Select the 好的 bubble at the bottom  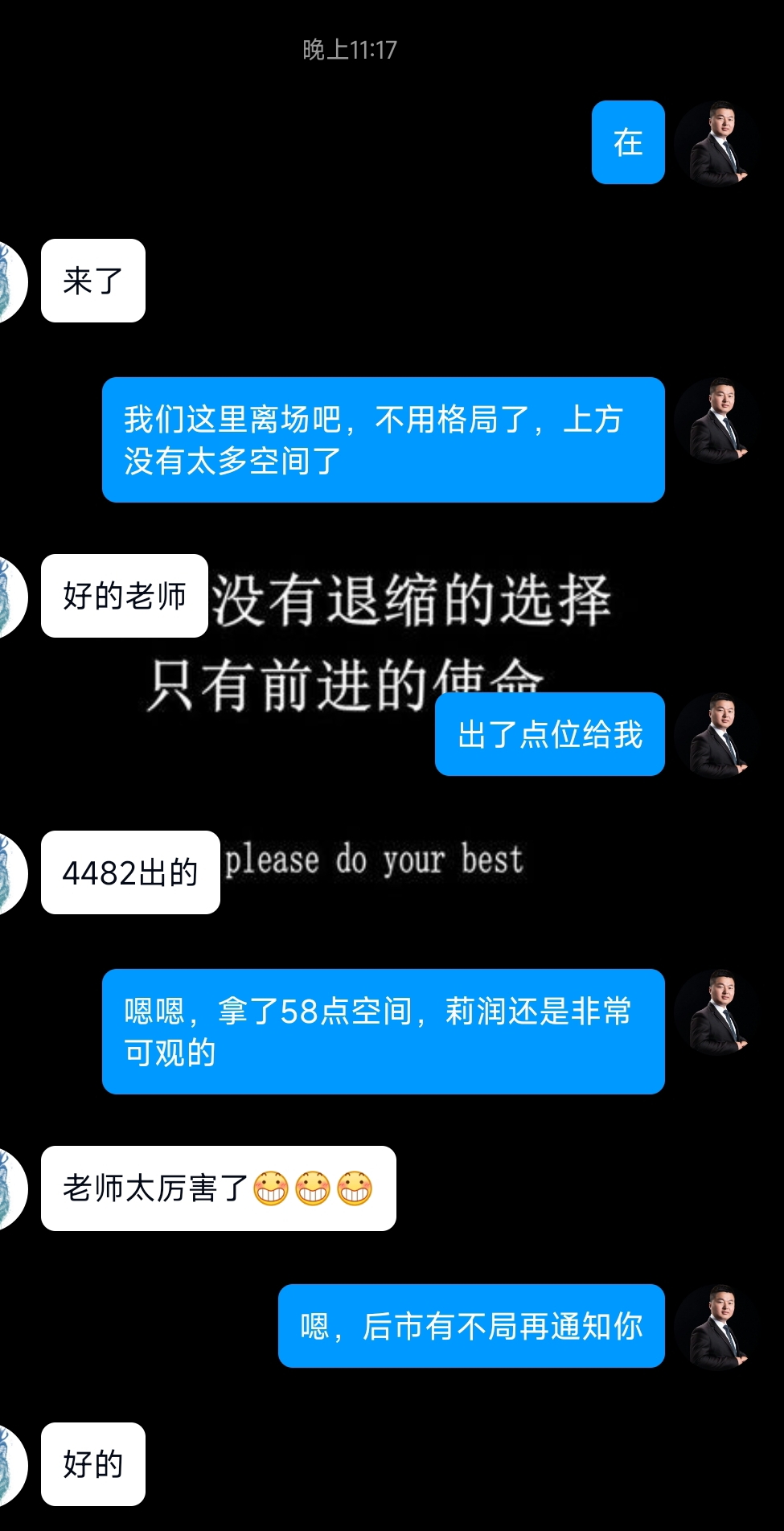point(92,1465)
